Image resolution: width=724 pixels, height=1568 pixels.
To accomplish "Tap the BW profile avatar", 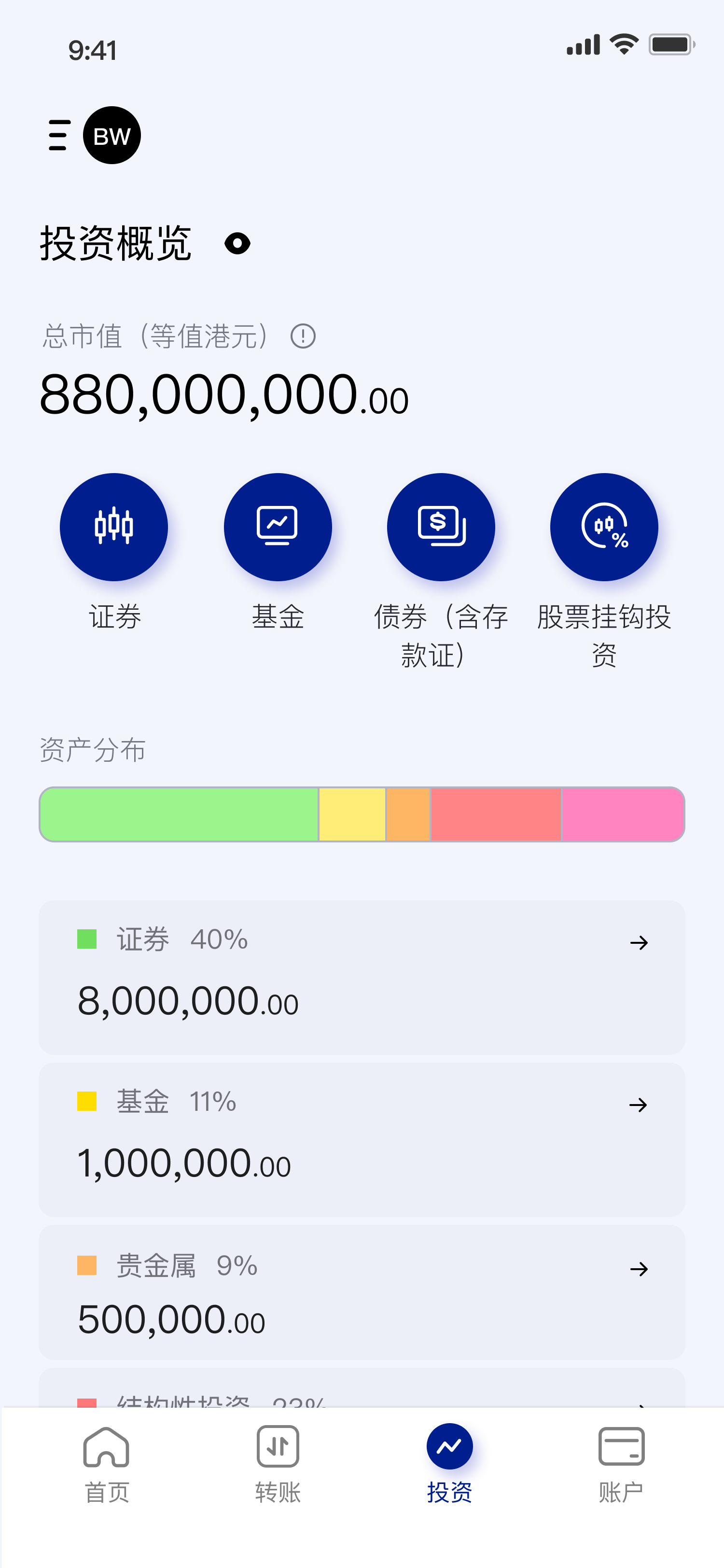I will 112,135.
